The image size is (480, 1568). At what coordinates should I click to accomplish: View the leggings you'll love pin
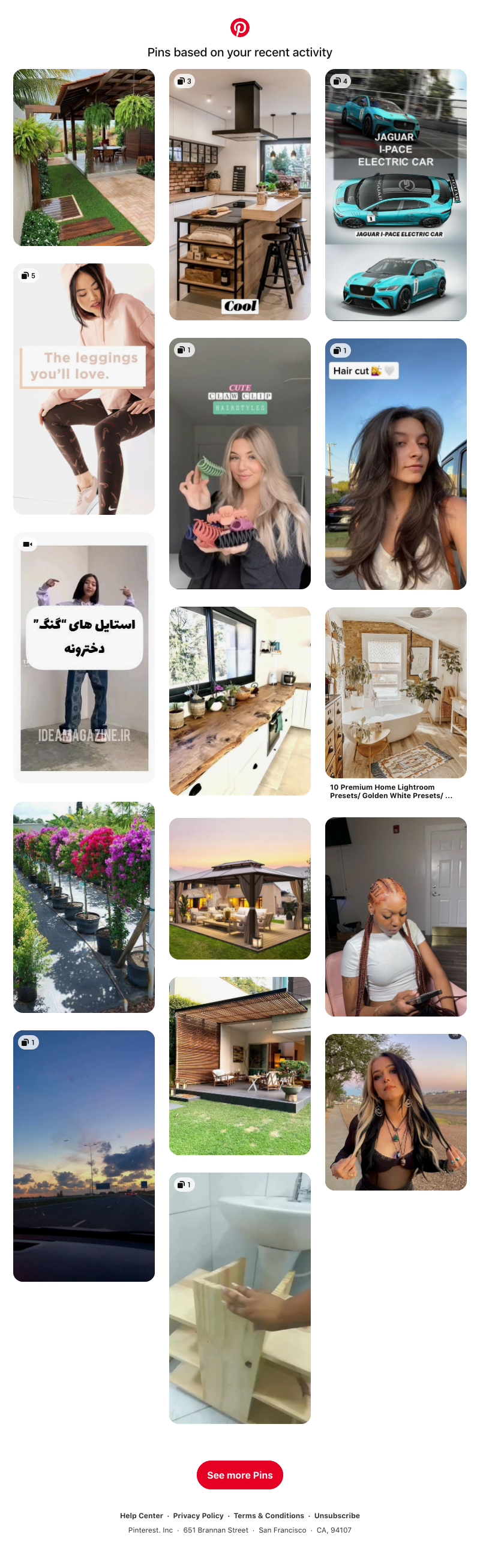click(84, 388)
